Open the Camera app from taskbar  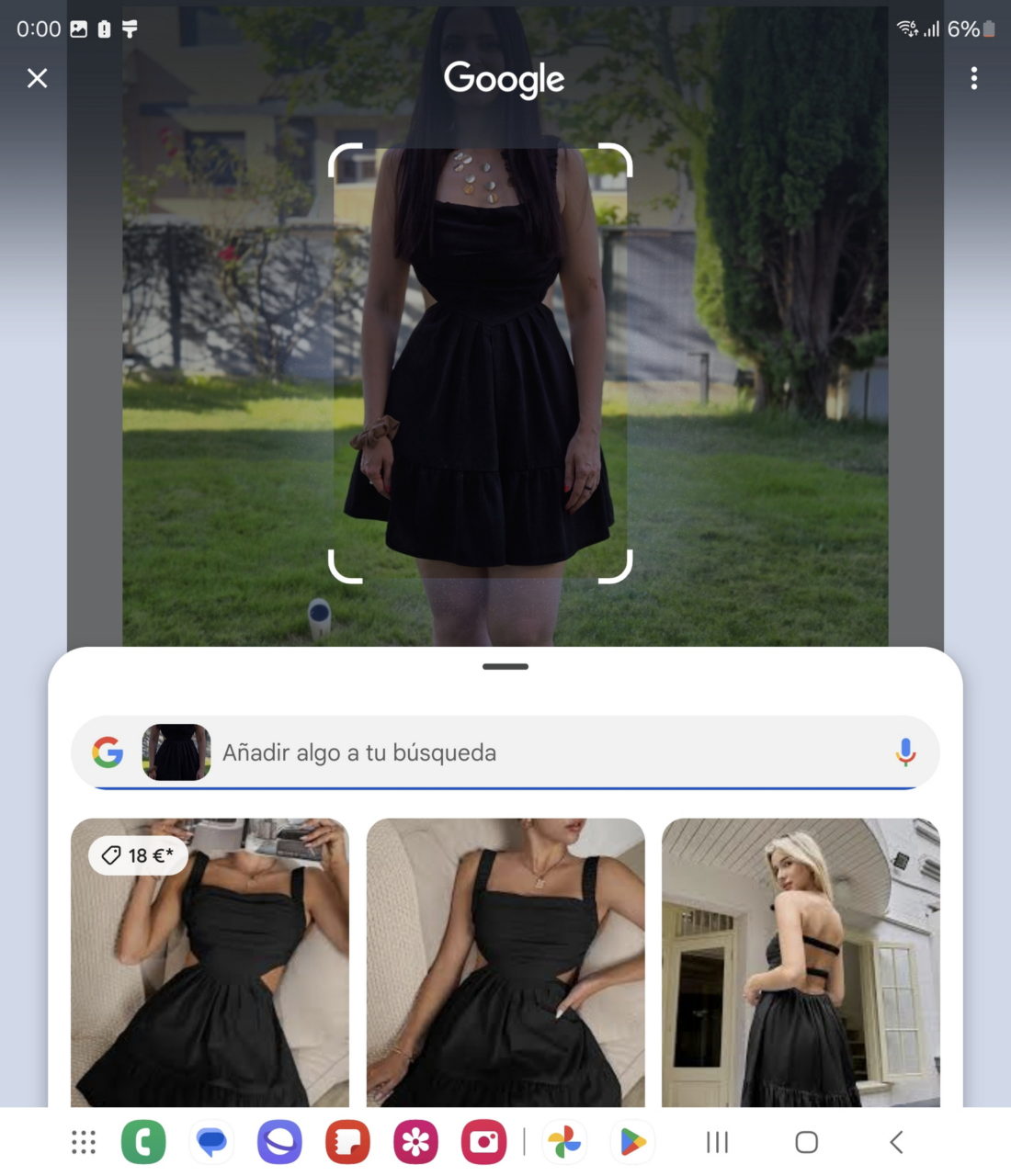(x=483, y=1142)
